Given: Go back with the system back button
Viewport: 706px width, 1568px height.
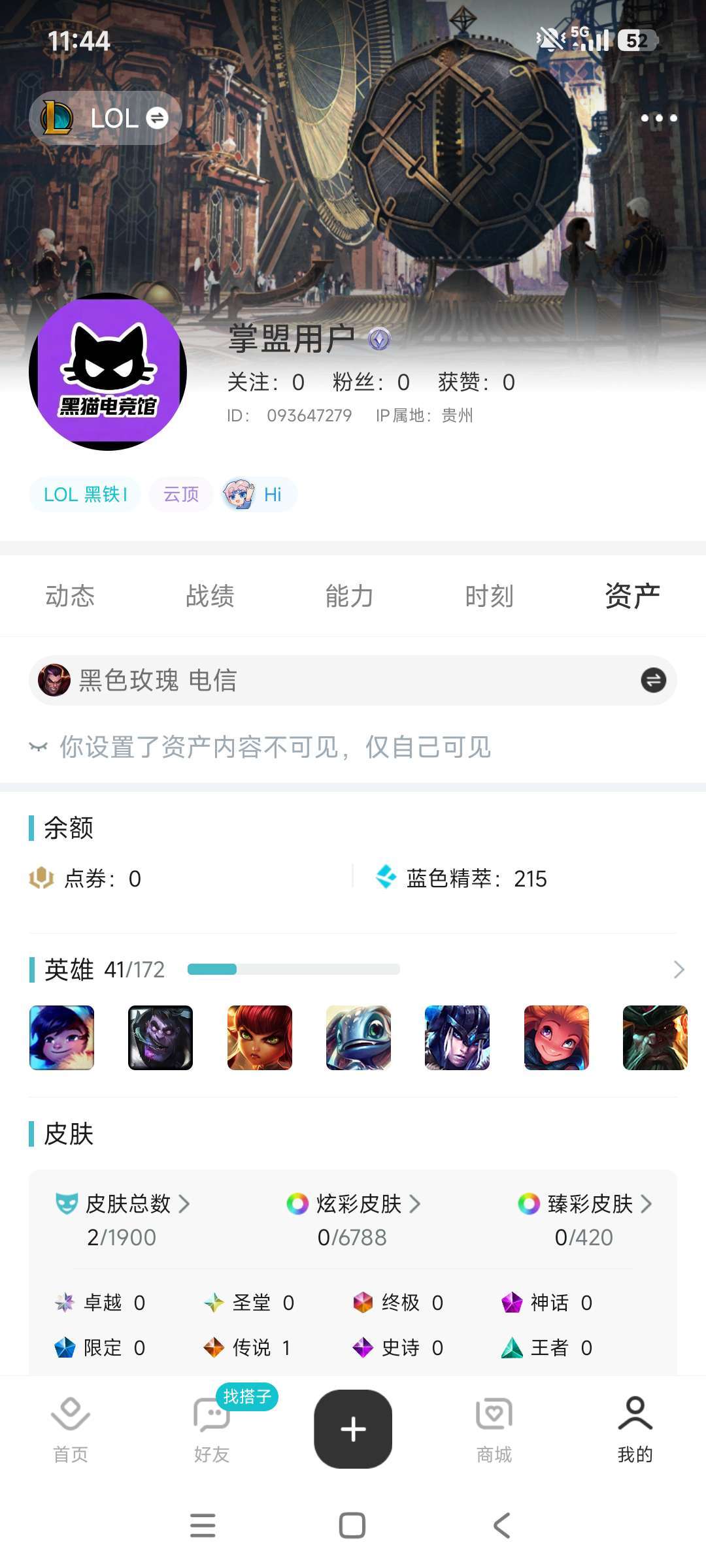Looking at the screenshot, I should [x=501, y=1526].
